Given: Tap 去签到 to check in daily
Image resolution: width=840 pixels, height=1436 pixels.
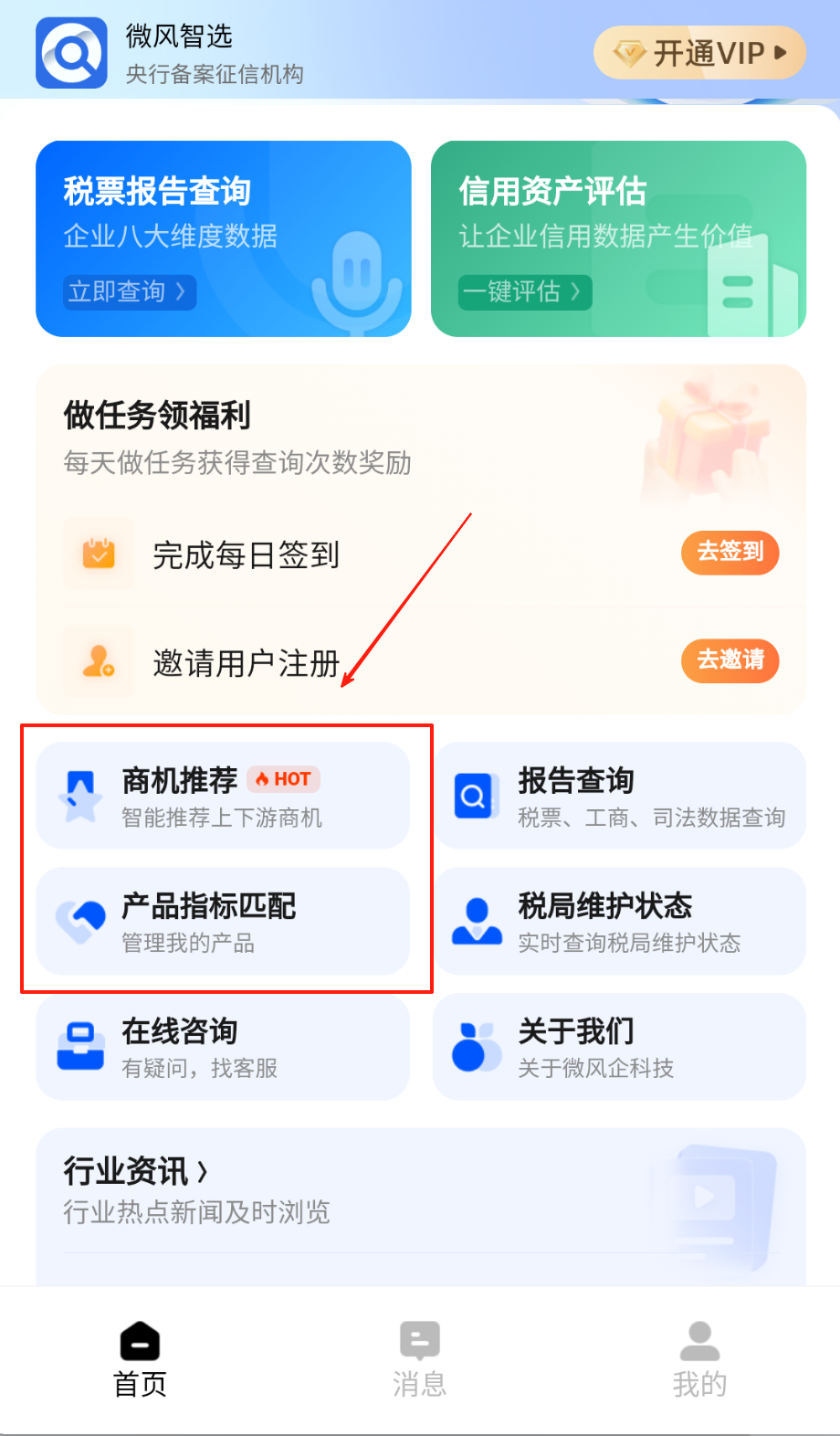Looking at the screenshot, I should (x=730, y=553).
